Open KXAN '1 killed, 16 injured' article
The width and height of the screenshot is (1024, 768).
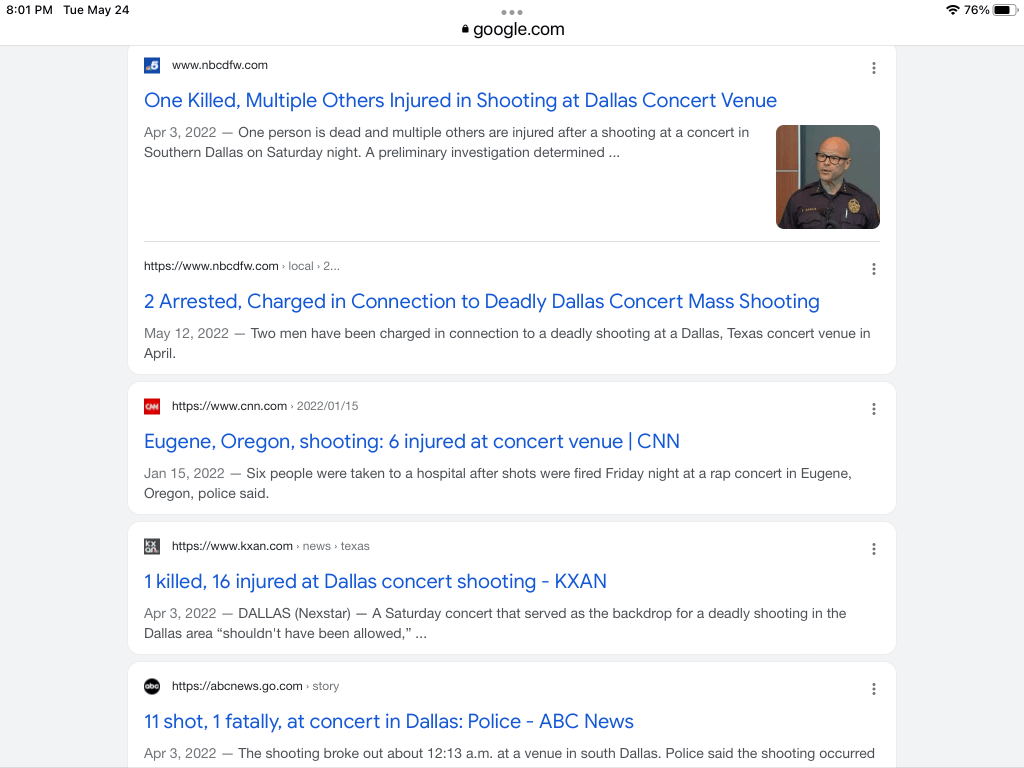(375, 581)
